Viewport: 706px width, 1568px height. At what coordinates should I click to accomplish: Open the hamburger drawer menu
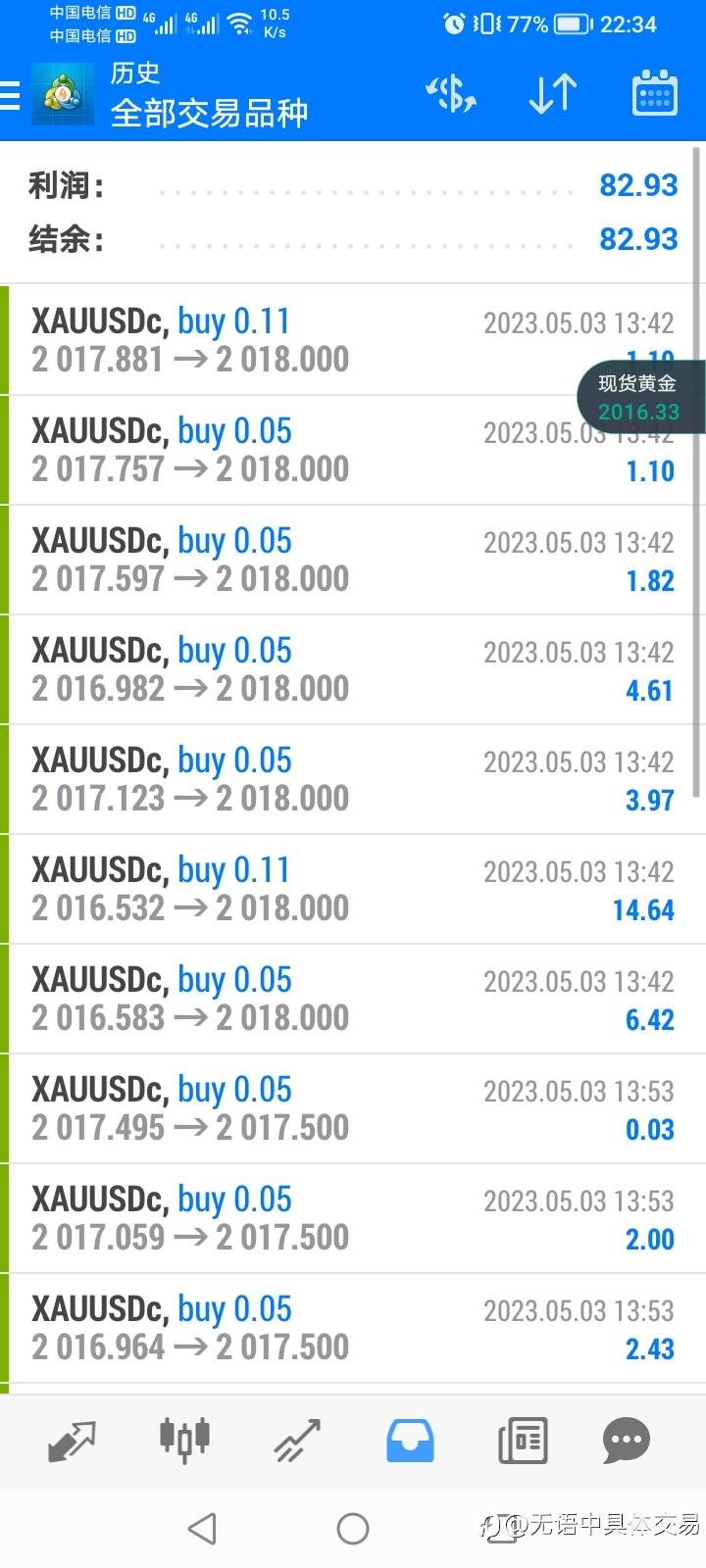[10, 95]
